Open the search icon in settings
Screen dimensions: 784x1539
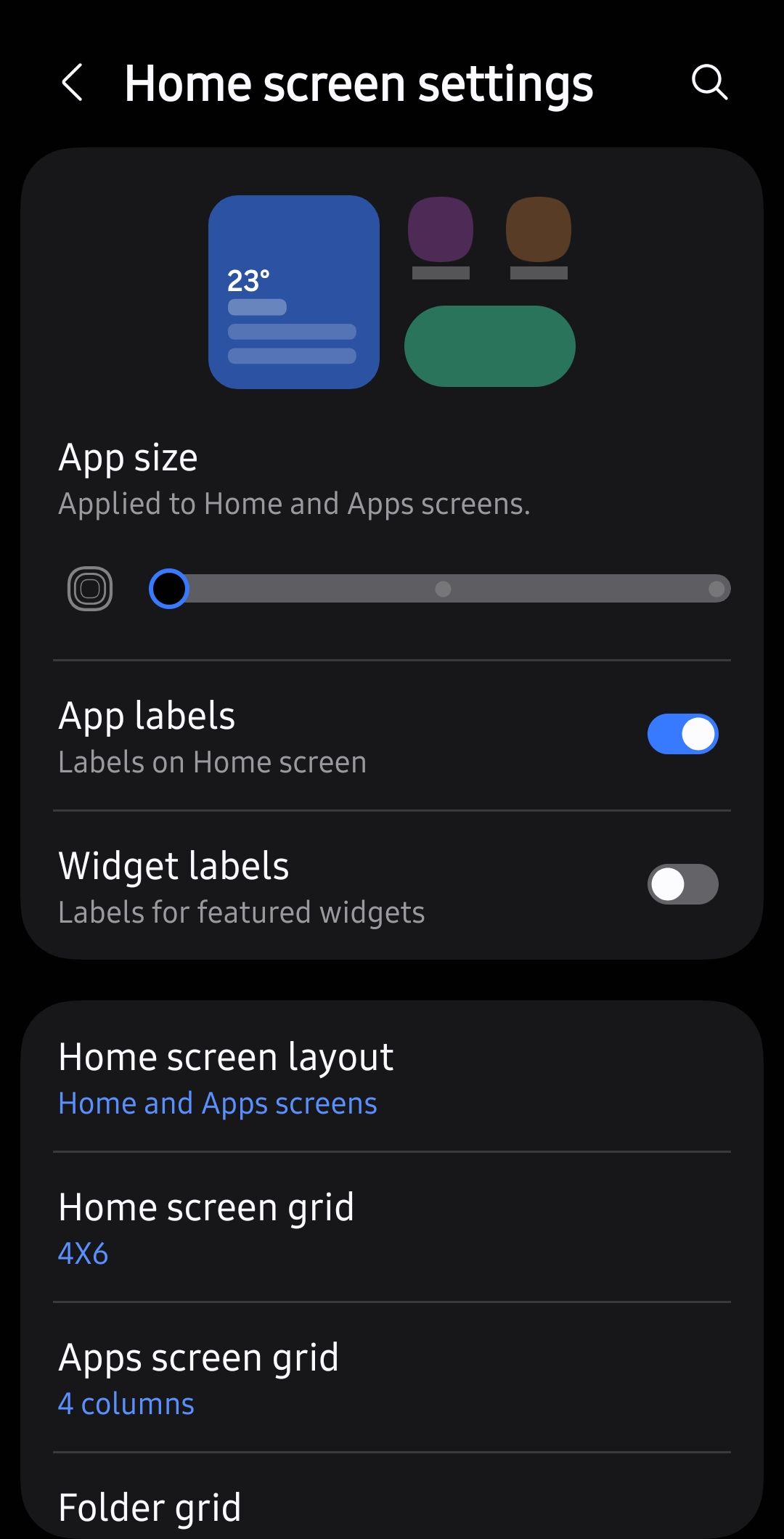tap(709, 82)
